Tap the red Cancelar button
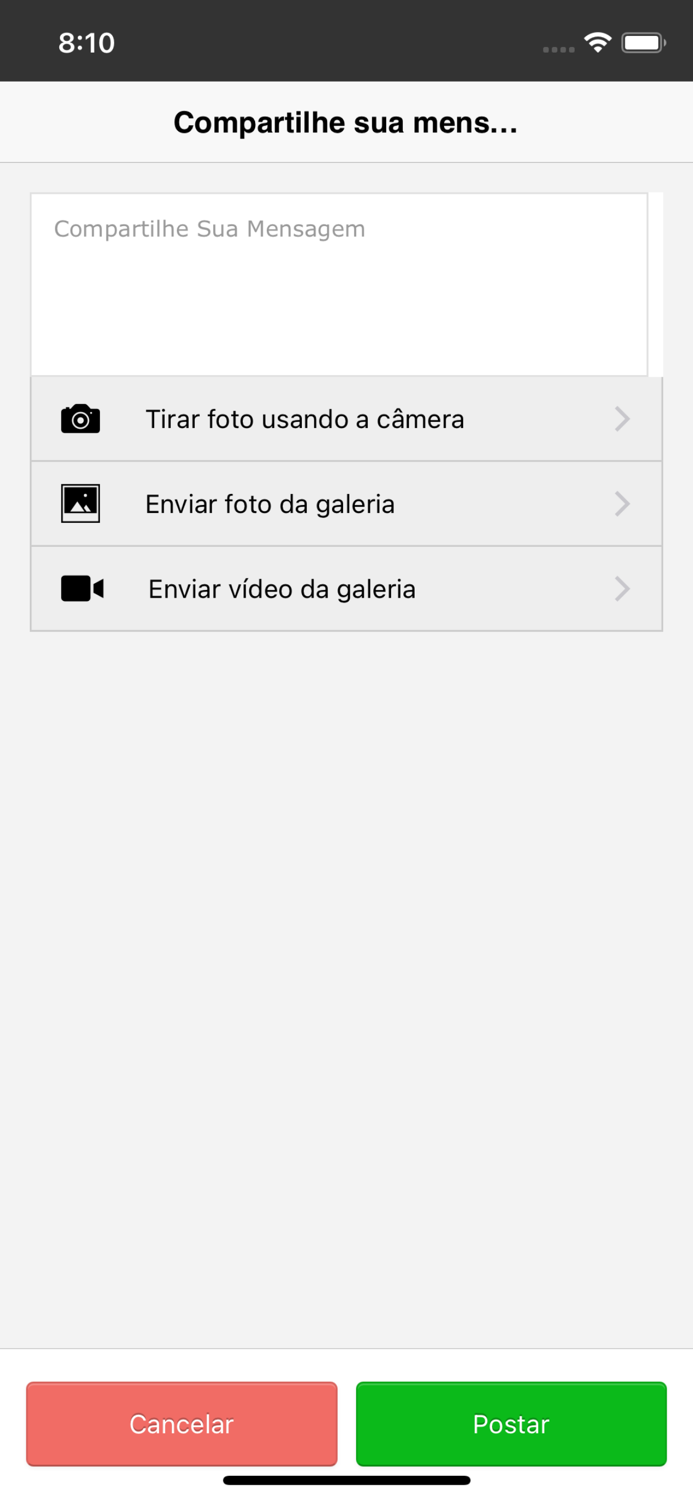Image resolution: width=693 pixels, height=1500 pixels. (182, 1424)
